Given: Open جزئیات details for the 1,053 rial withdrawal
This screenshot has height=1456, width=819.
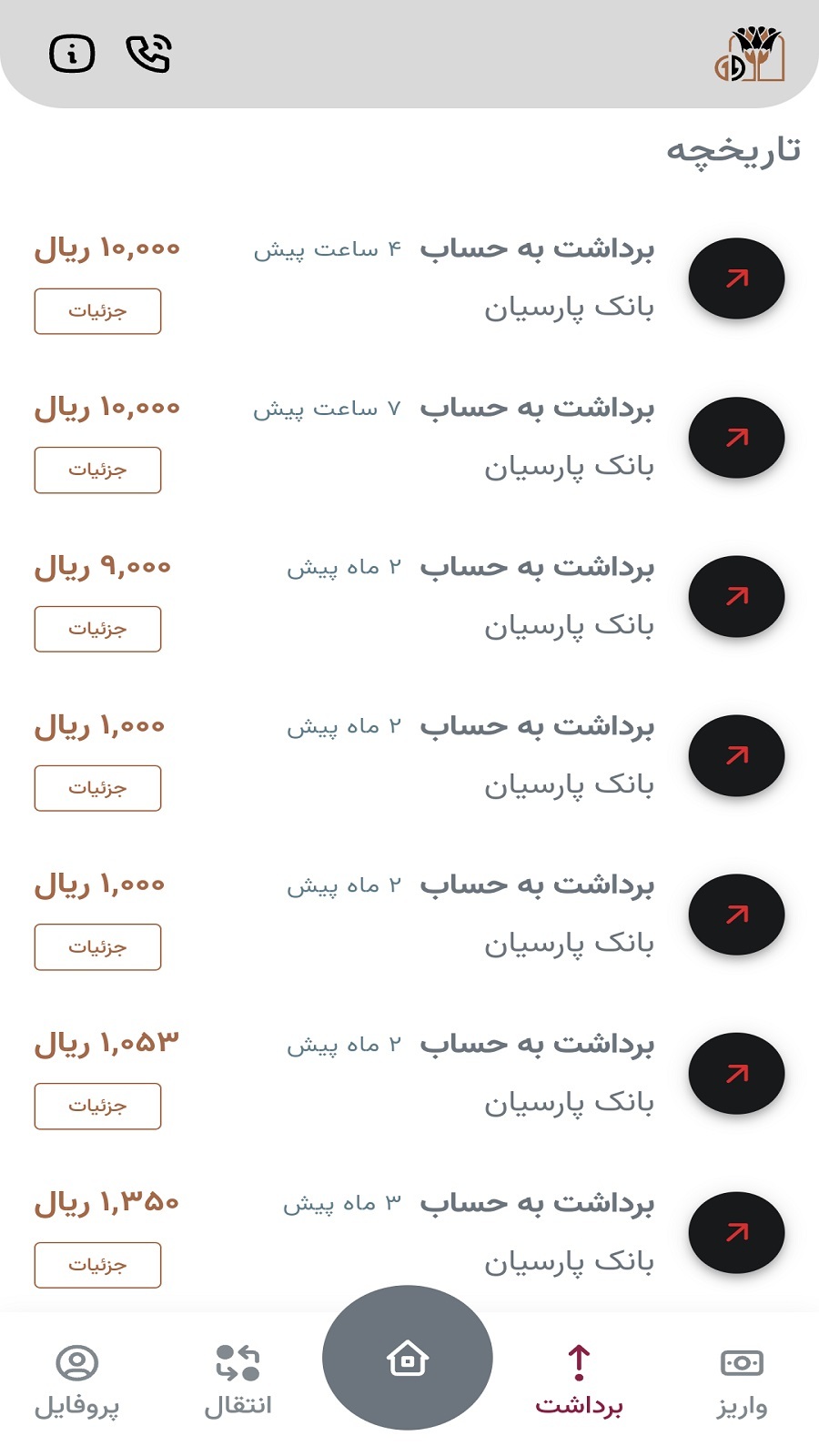Looking at the screenshot, I should click(96, 1106).
